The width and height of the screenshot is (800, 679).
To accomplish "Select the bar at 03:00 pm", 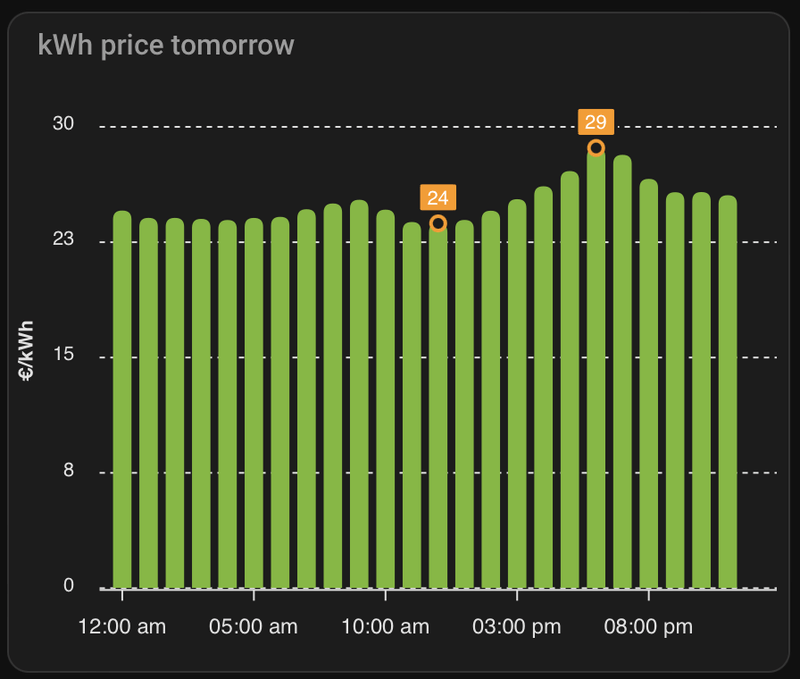I will click(x=517, y=400).
